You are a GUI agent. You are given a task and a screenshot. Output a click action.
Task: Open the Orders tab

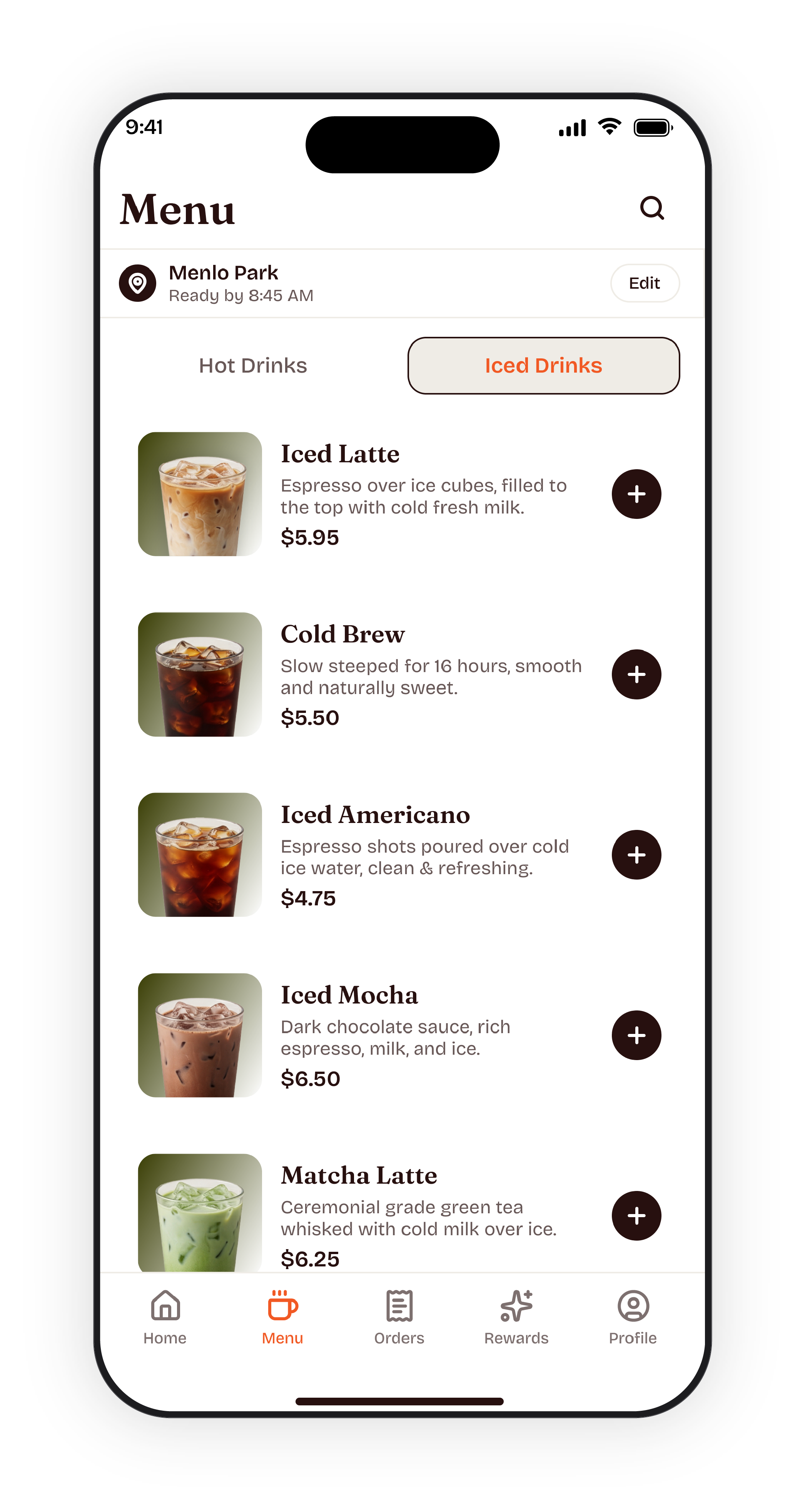[399, 1317]
